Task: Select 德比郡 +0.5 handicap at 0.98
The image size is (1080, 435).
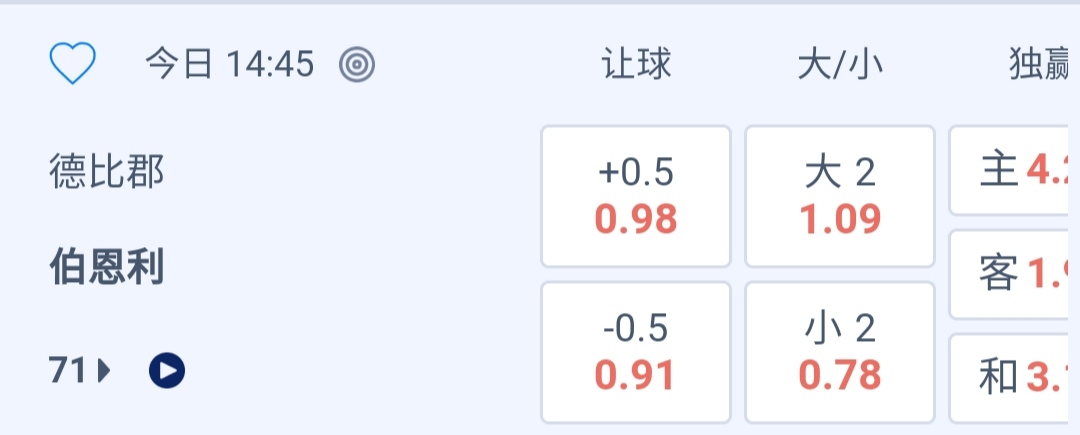Action: [636, 196]
